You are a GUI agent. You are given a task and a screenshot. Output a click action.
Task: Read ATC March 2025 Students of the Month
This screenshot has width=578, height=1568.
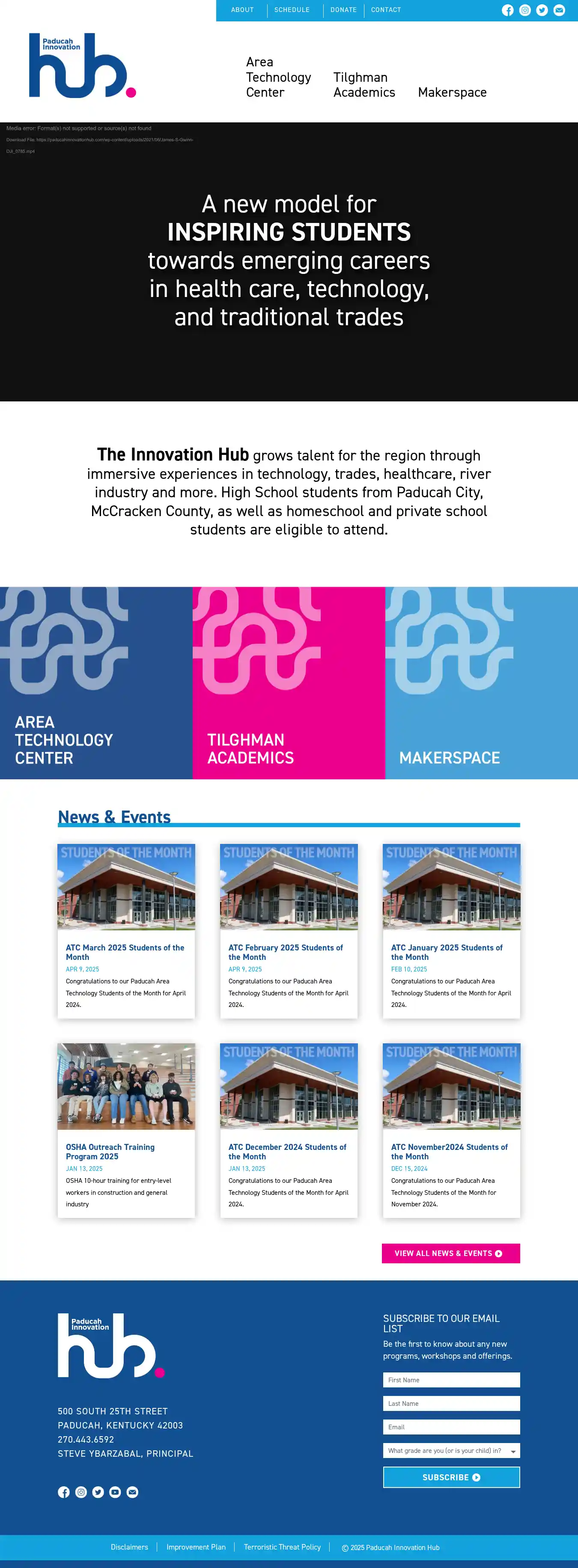point(125,951)
